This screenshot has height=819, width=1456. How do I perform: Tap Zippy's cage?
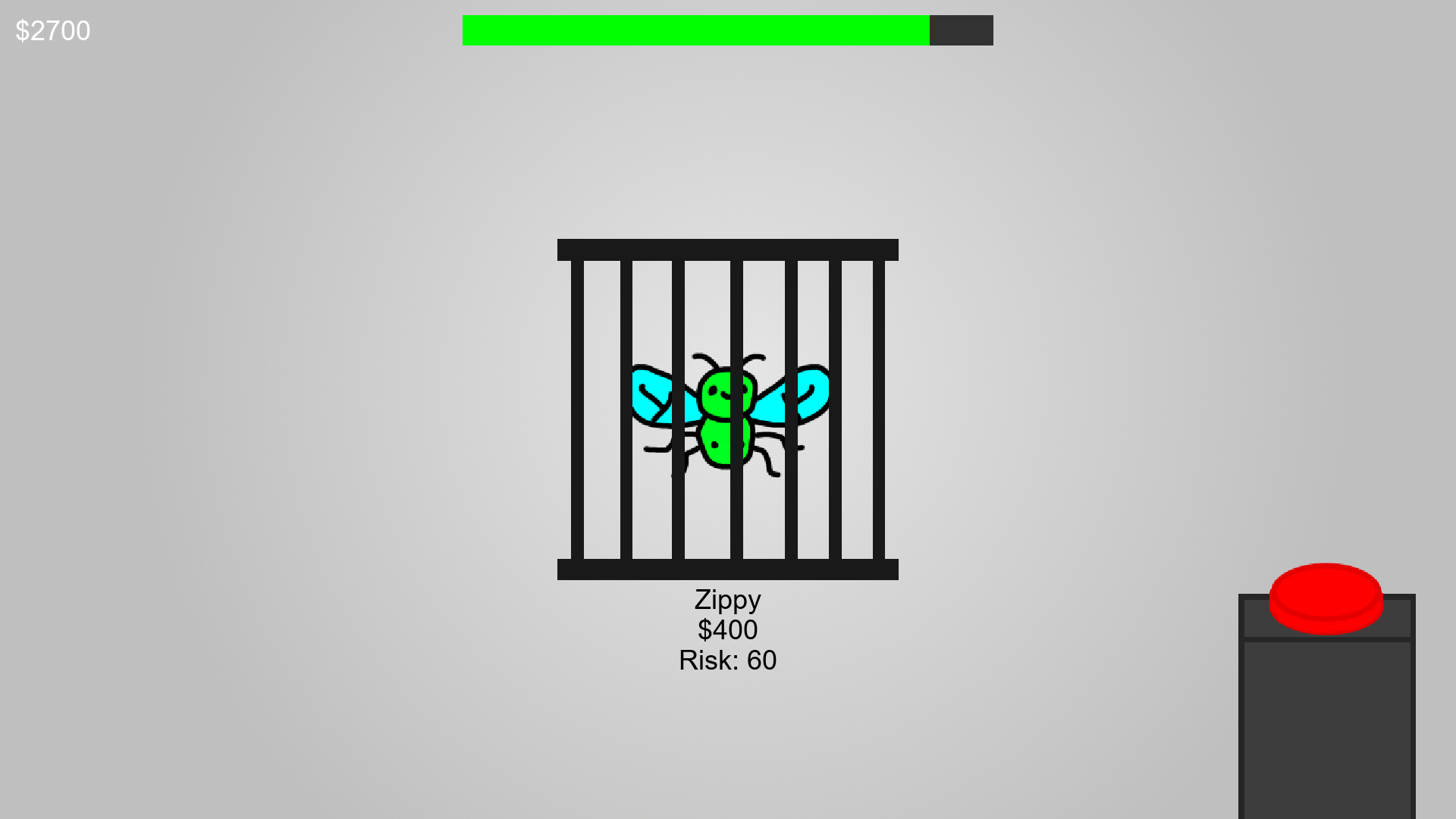pyautogui.click(x=727, y=409)
